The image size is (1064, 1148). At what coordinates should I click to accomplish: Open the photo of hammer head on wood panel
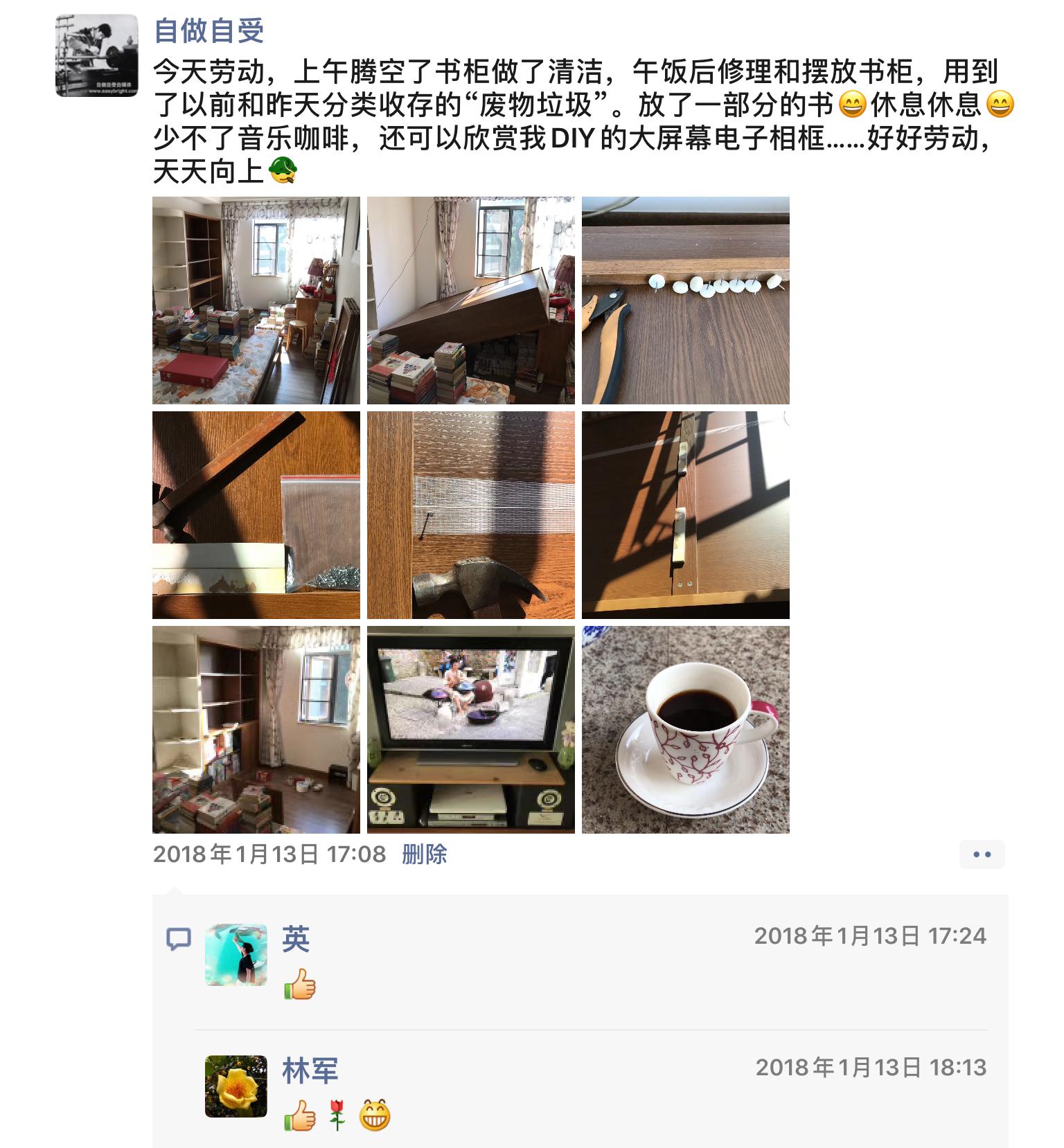click(x=471, y=515)
